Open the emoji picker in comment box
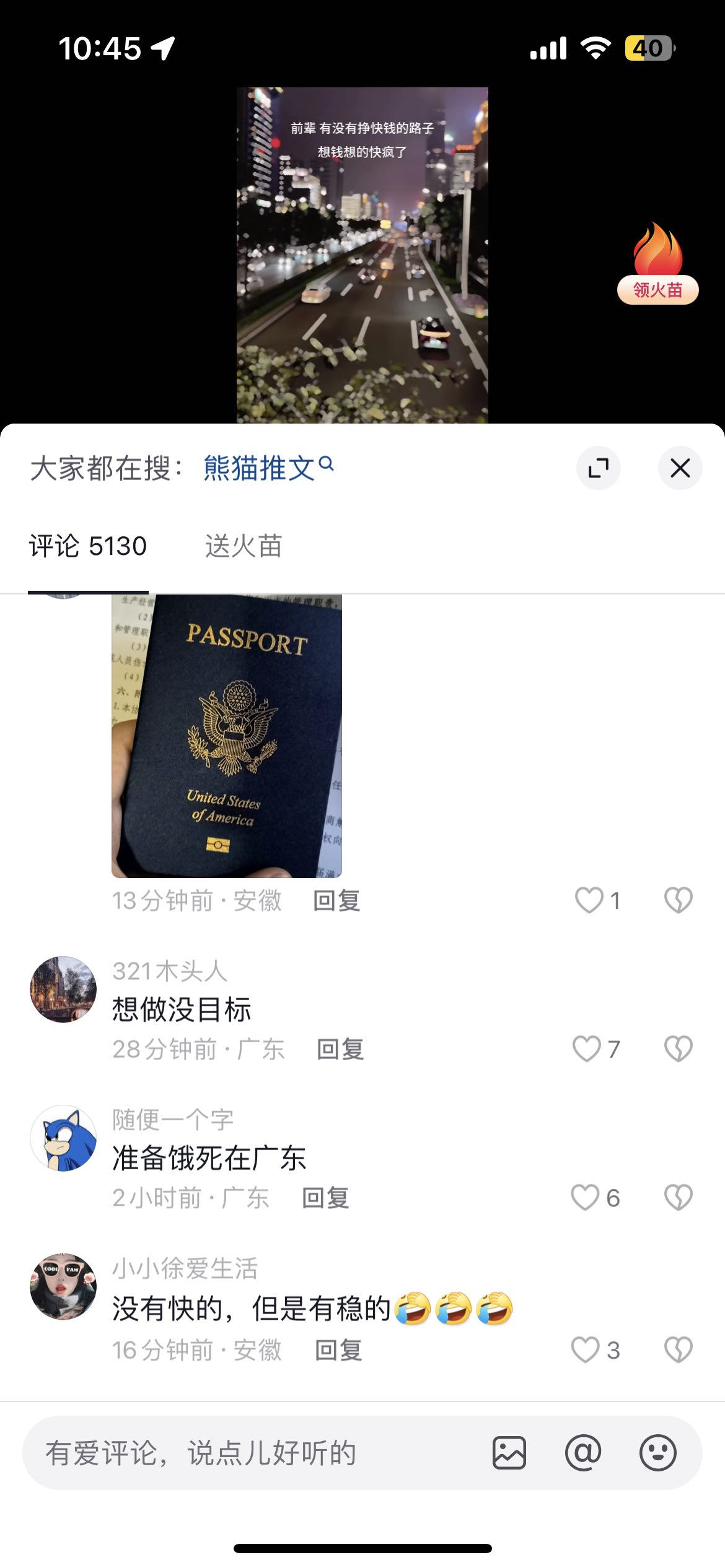Image resolution: width=725 pixels, height=1568 pixels. (657, 1453)
